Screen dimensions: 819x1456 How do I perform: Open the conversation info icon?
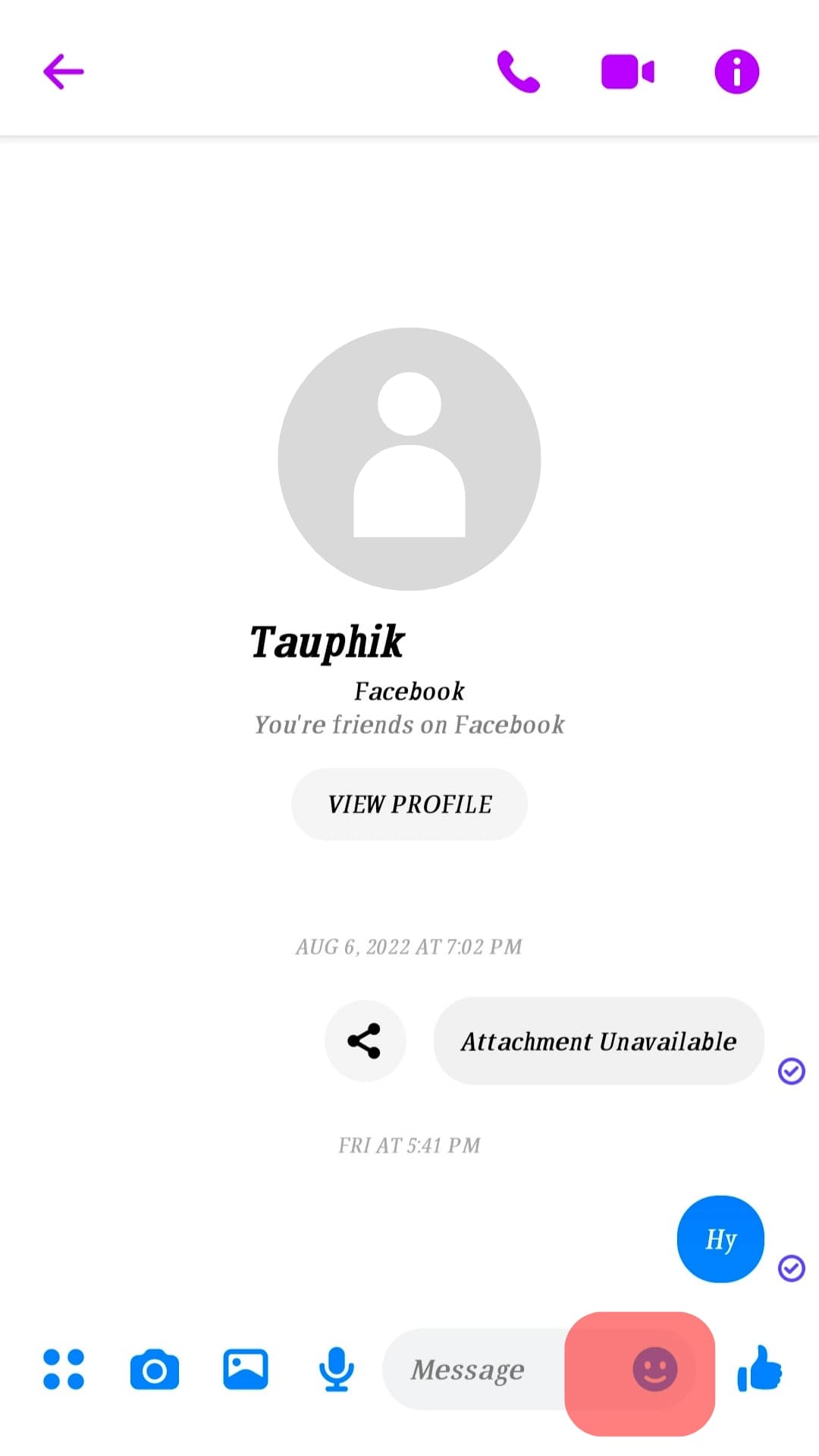(736, 72)
